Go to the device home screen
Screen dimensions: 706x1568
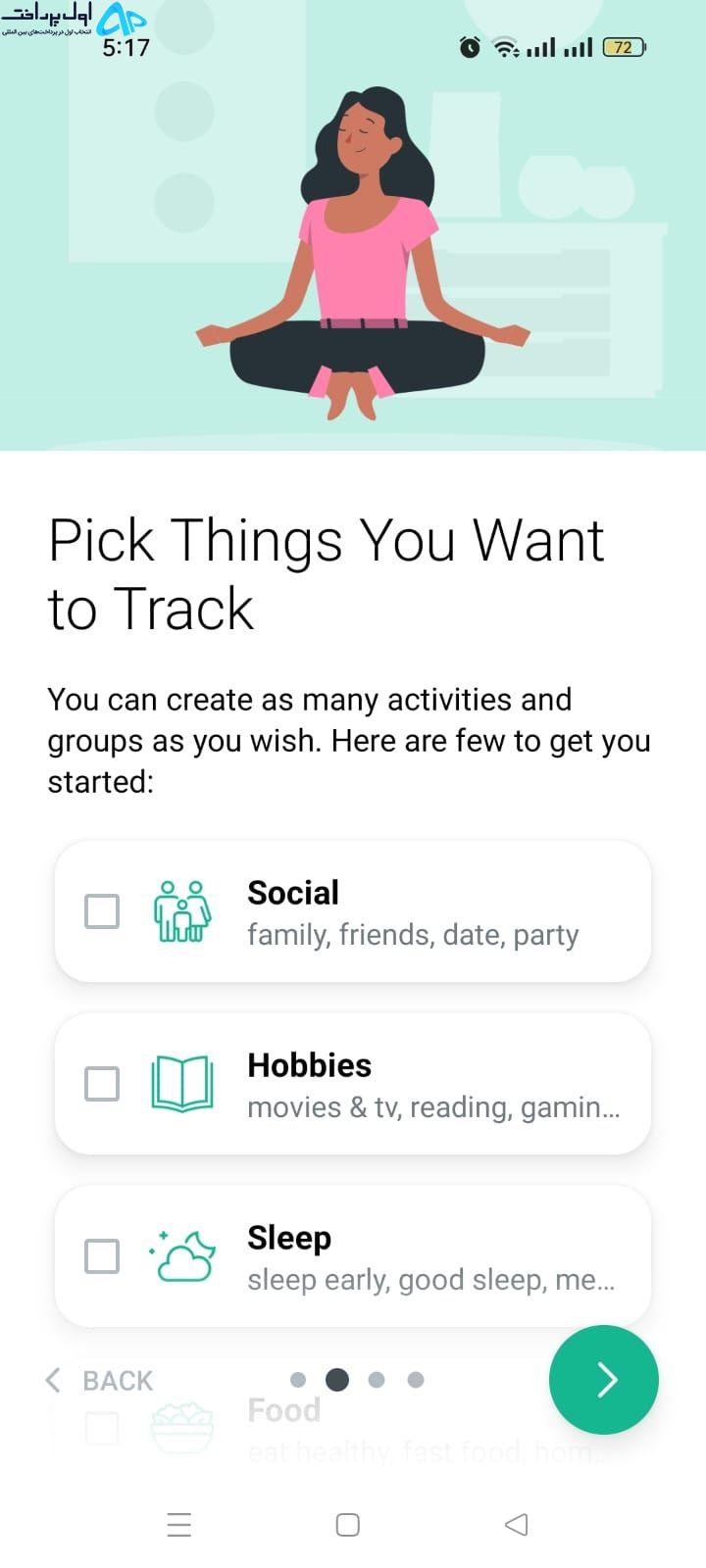click(348, 1525)
